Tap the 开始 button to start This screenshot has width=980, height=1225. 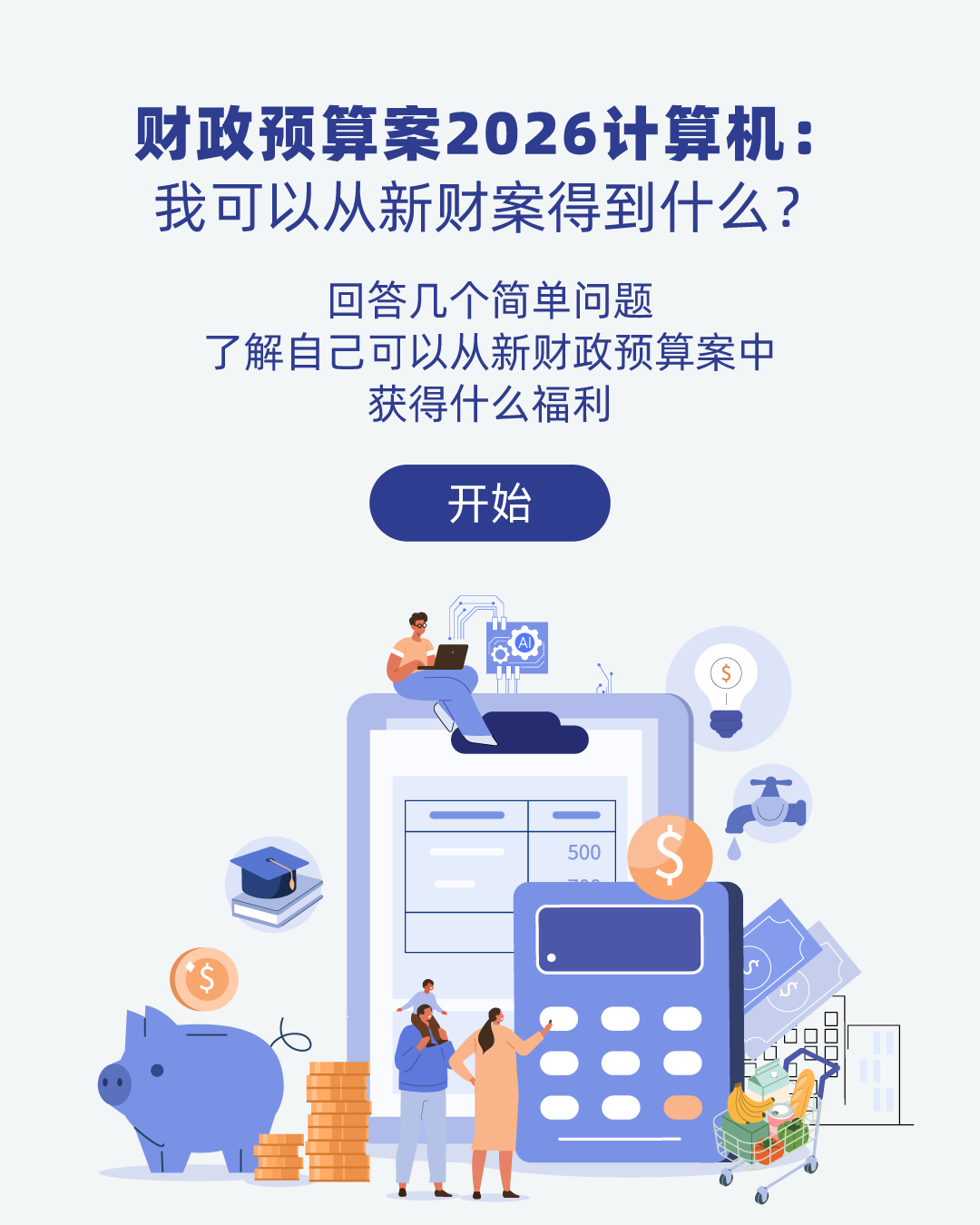[489, 503]
